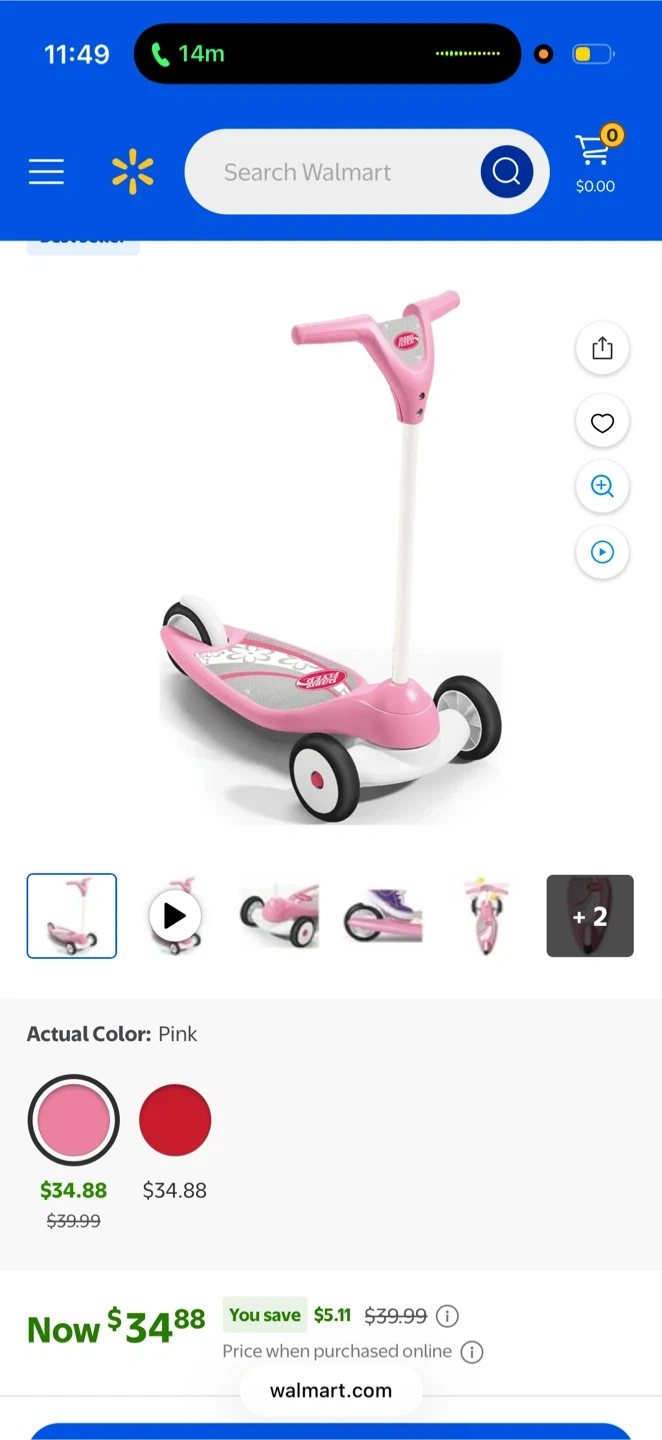Open the hamburger menu
Image resolution: width=662 pixels, height=1440 pixels.
point(46,172)
